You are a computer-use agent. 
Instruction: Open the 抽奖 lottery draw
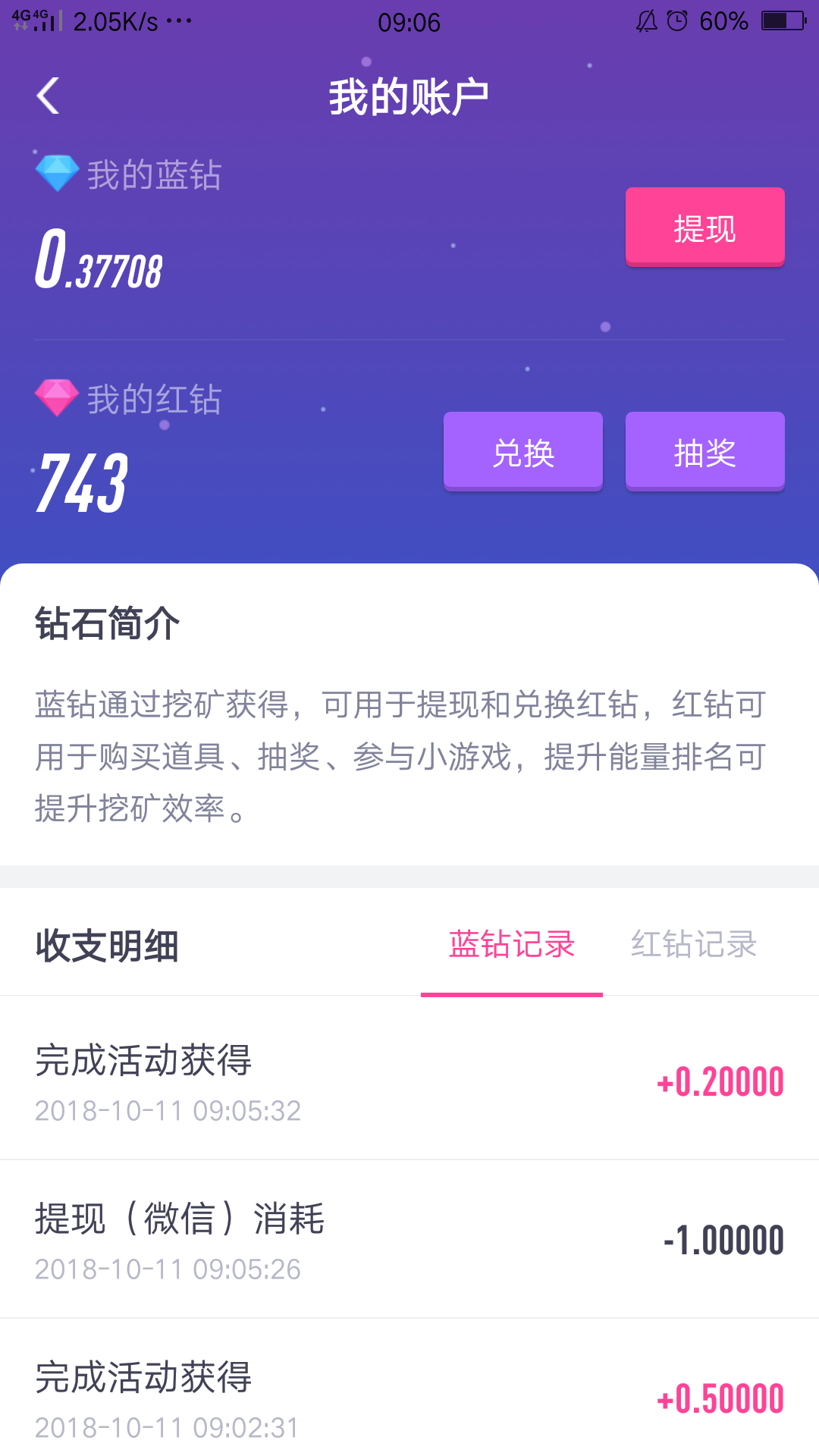704,452
